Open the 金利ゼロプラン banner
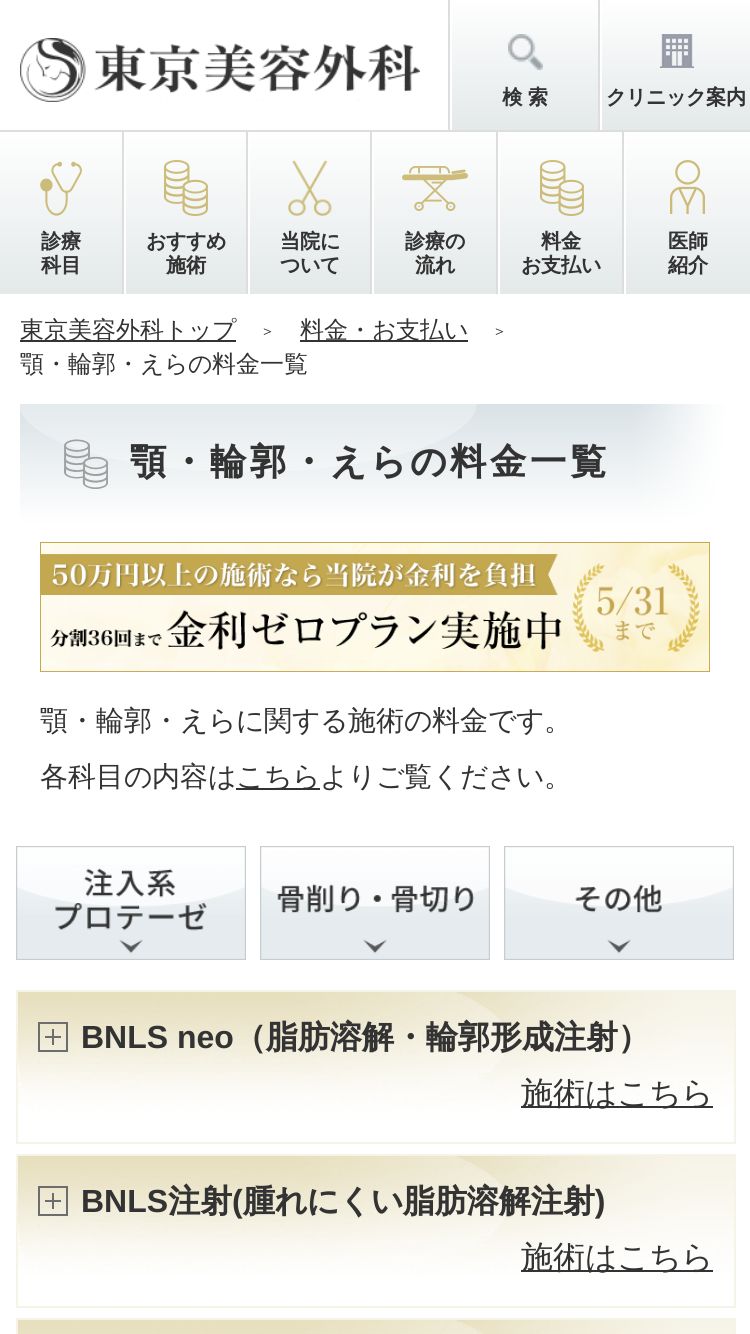This screenshot has width=750, height=1334. click(x=375, y=607)
